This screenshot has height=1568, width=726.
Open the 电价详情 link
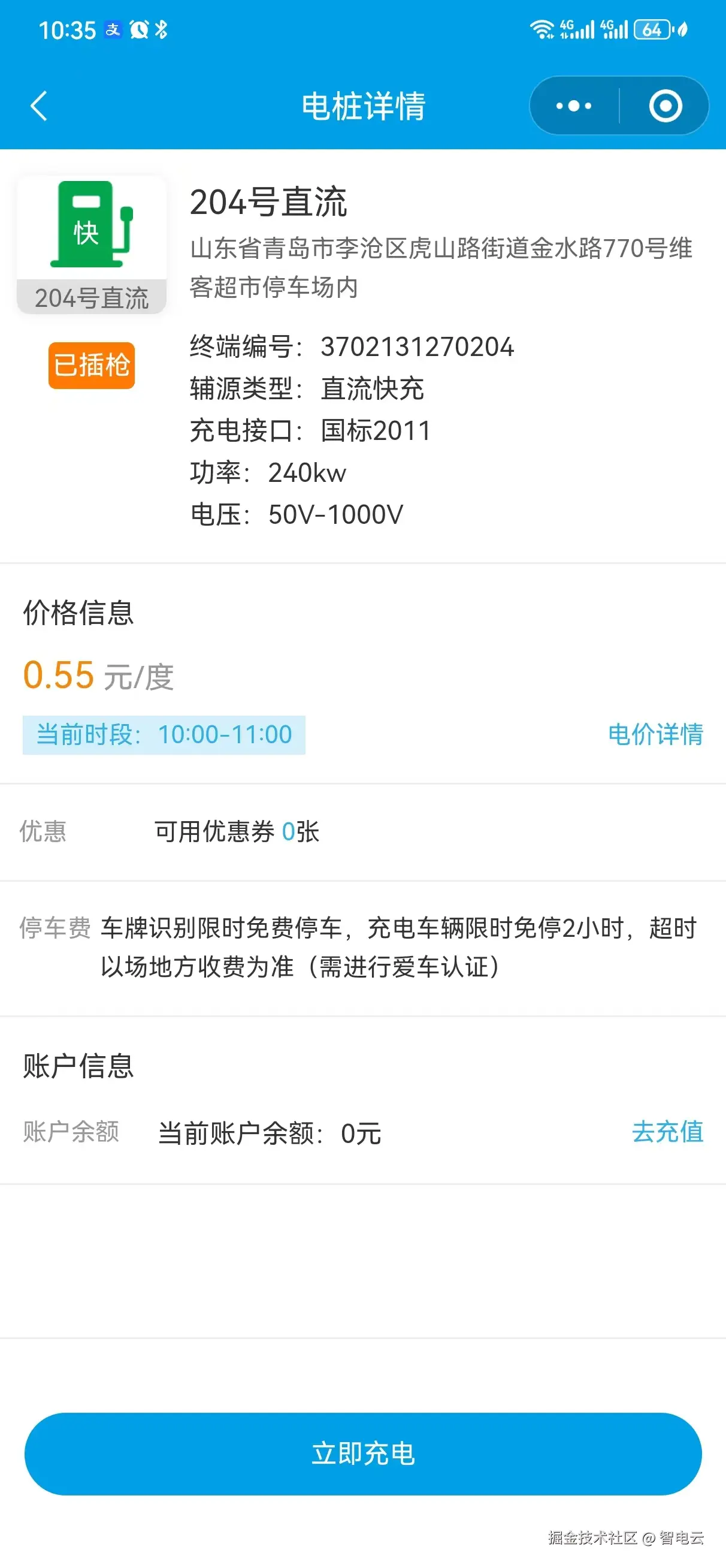(655, 734)
